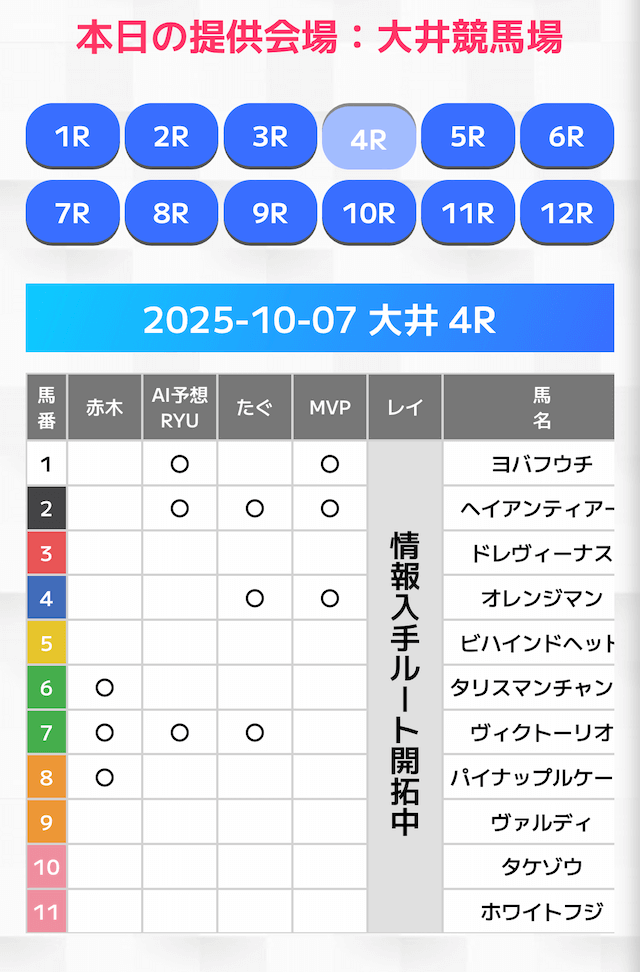View race 7R predictions
The width and height of the screenshot is (640, 972).
click(72, 212)
